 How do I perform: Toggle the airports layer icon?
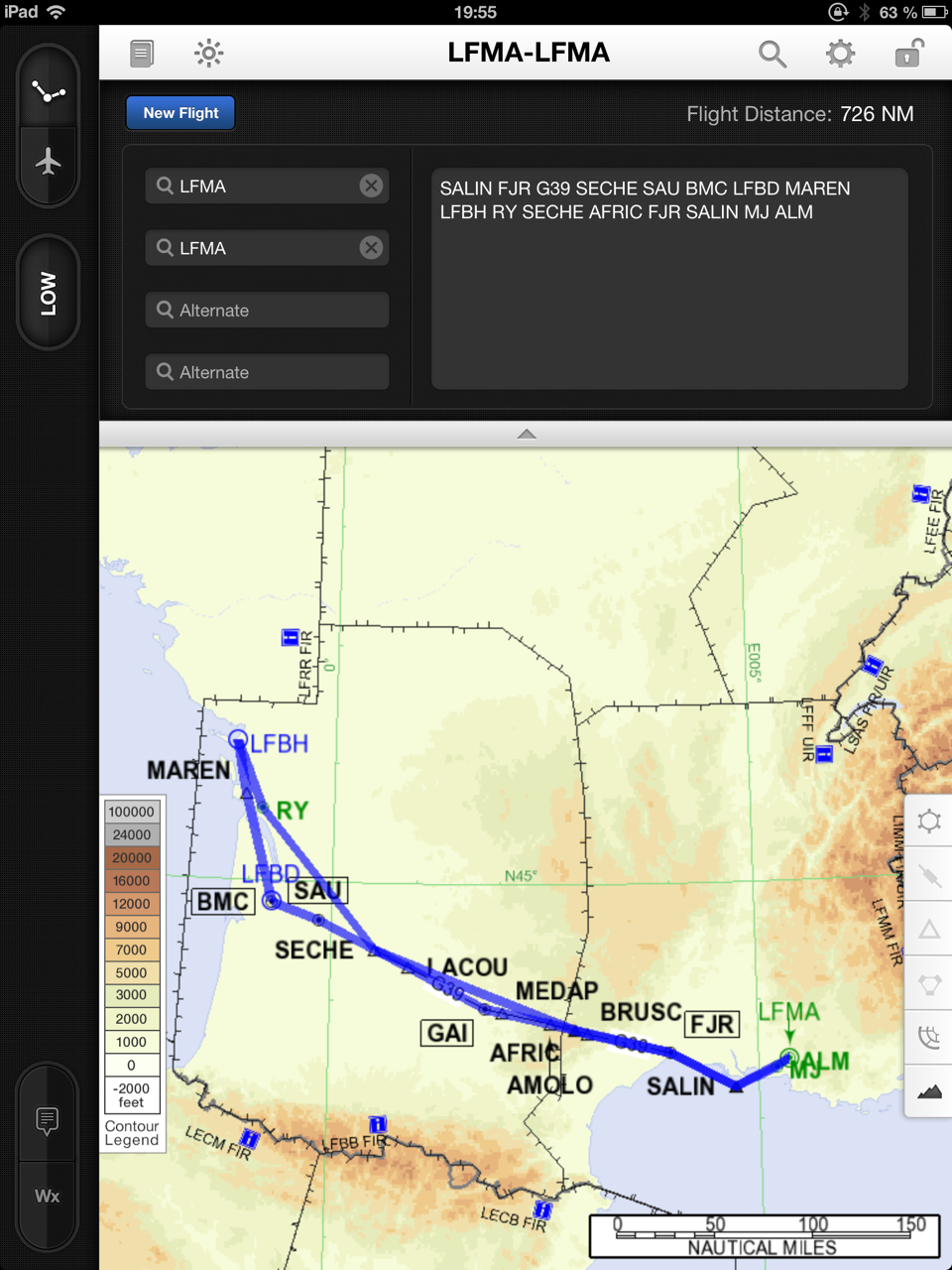coord(929,821)
